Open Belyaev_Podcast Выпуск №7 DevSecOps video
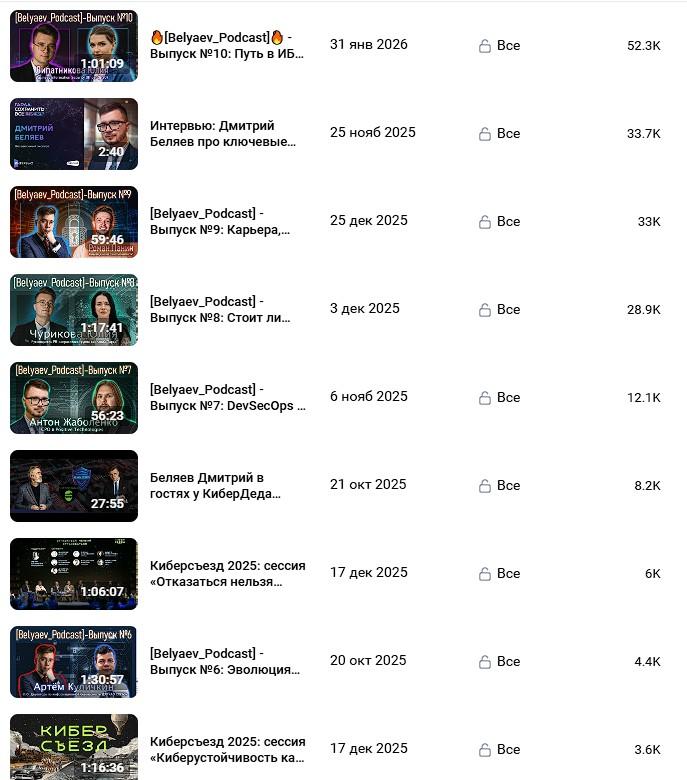The image size is (687, 780). click(x=227, y=397)
